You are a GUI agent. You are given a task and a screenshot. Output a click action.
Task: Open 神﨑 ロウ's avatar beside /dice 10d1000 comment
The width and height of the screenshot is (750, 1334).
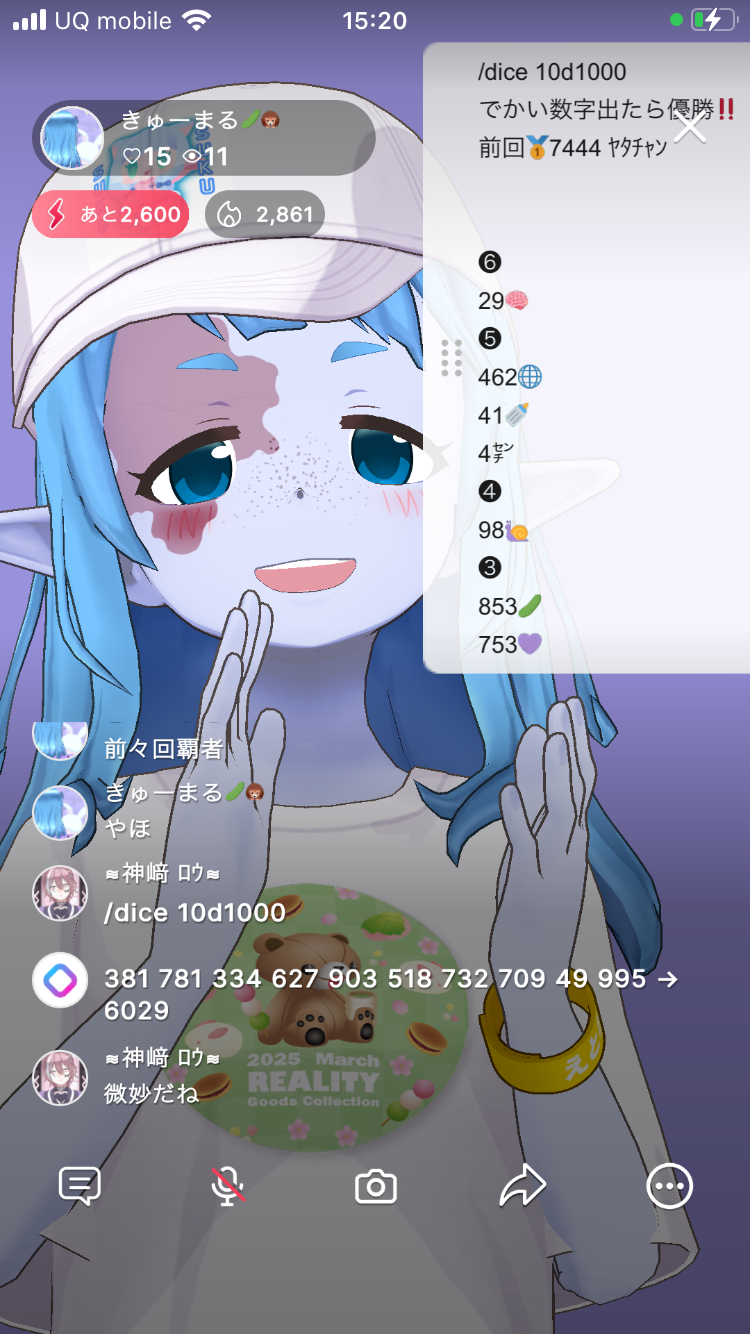coord(60,893)
